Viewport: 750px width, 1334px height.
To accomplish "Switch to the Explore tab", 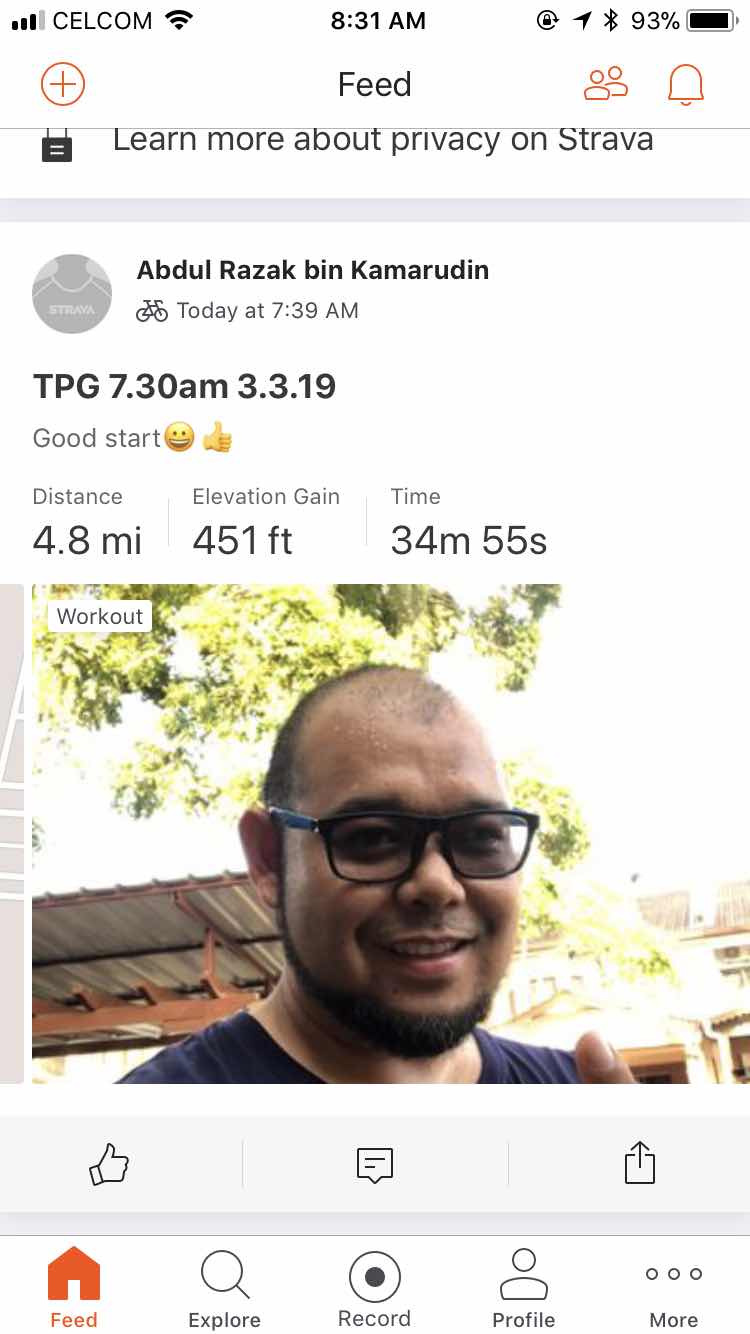I will tap(224, 1288).
